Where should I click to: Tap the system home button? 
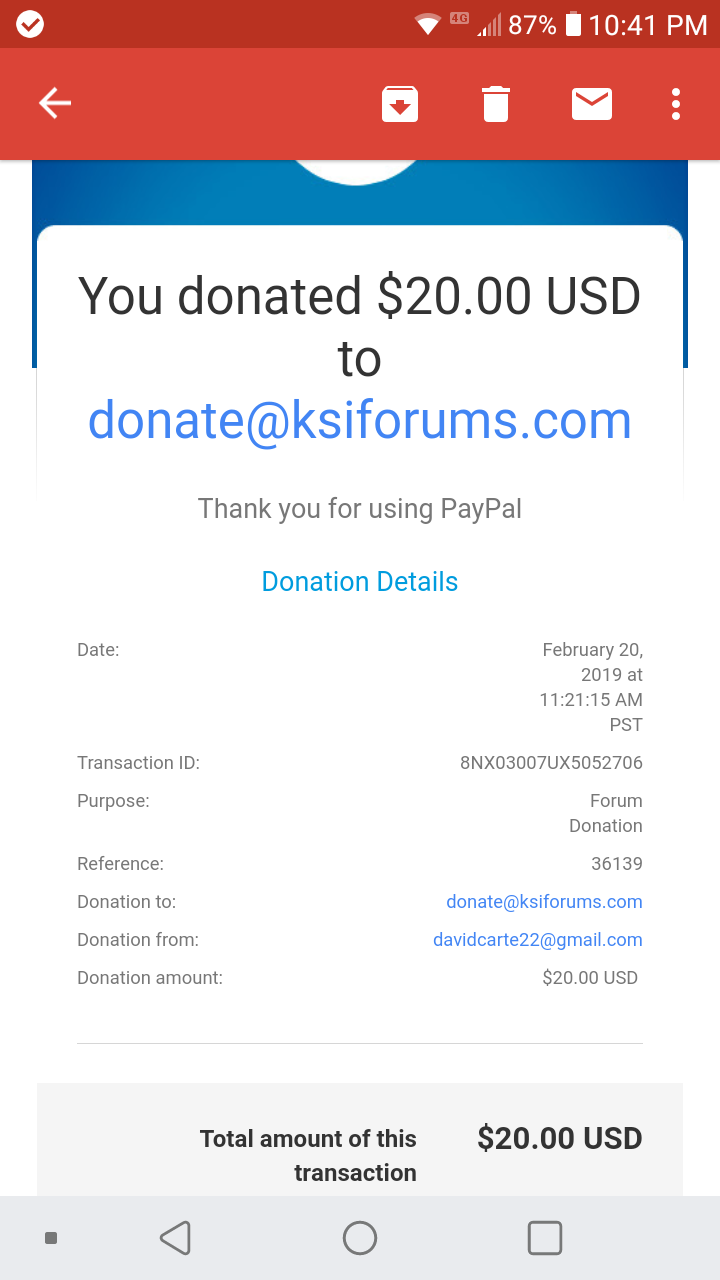coord(360,1238)
